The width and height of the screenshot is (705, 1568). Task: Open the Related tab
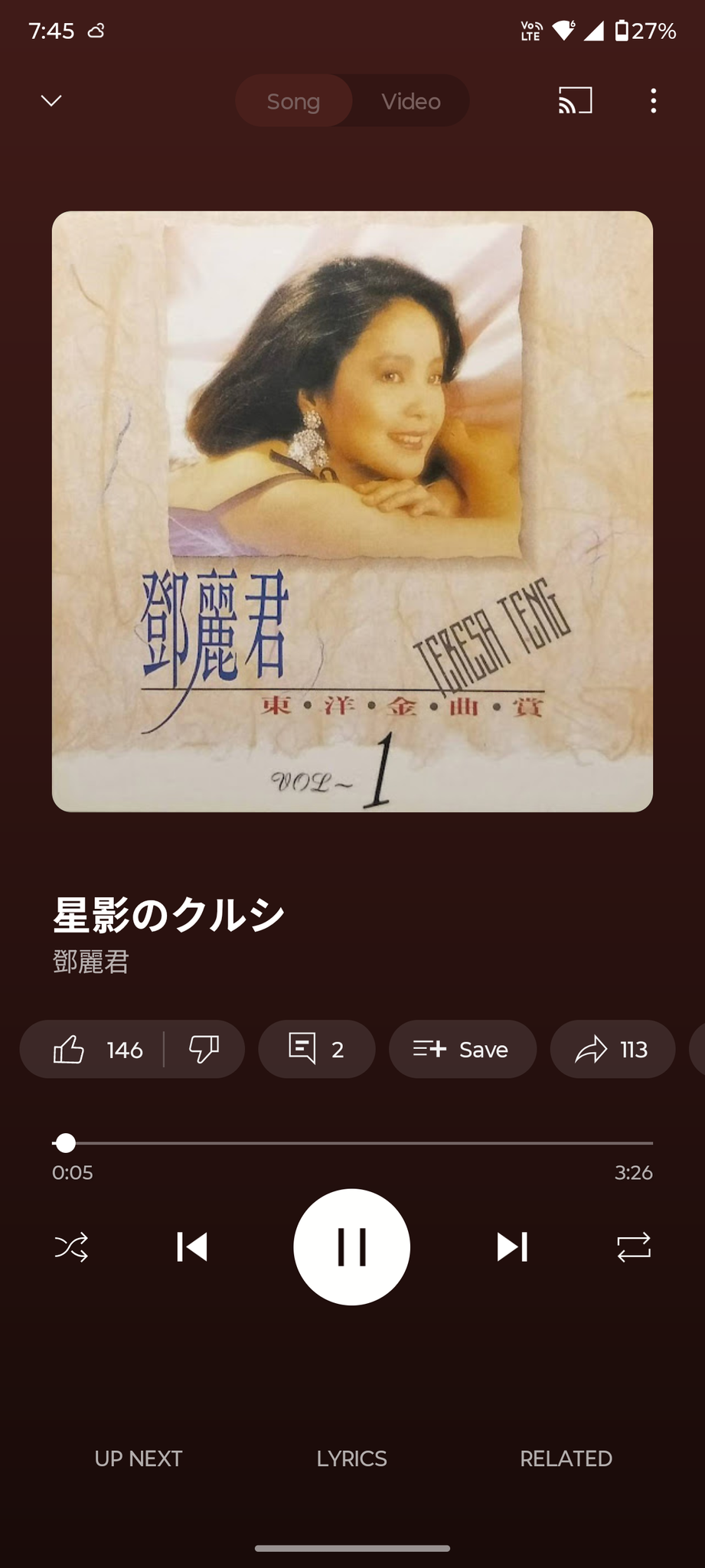pyautogui.click(x=566, y=1459)
